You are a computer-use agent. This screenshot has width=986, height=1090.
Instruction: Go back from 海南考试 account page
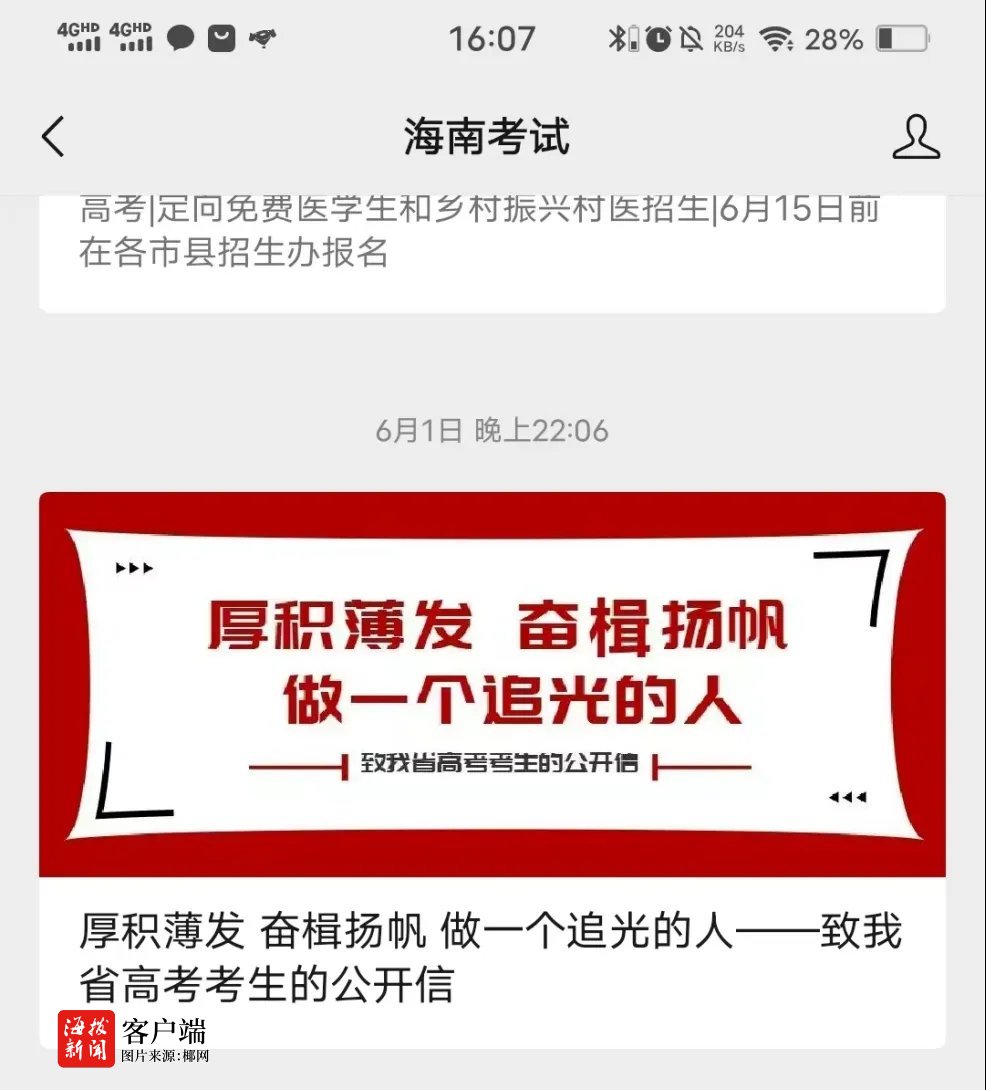[x=53, y=136]
